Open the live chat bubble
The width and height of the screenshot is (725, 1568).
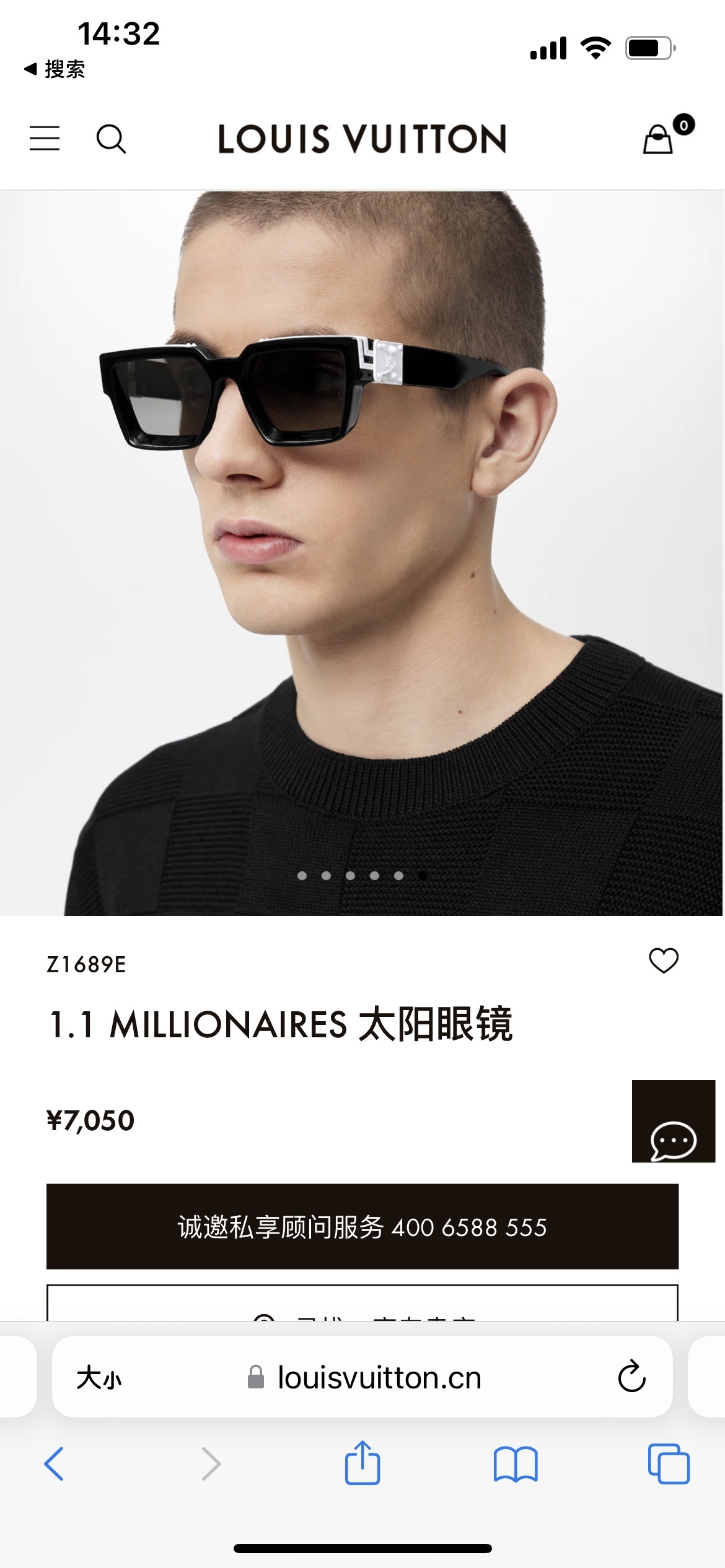[x=673, y=1122]
